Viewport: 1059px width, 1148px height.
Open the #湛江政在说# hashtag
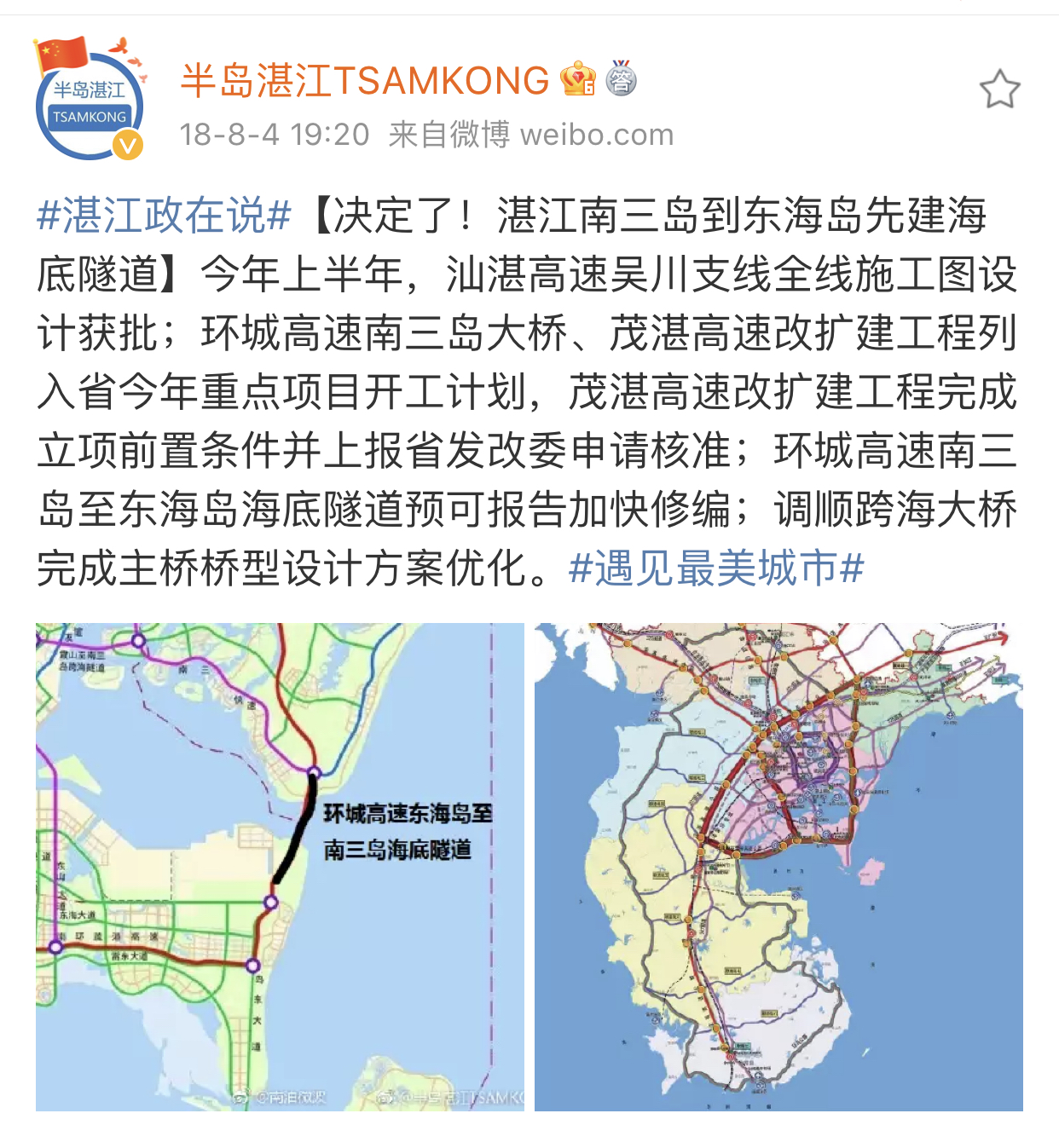[165, 215]
